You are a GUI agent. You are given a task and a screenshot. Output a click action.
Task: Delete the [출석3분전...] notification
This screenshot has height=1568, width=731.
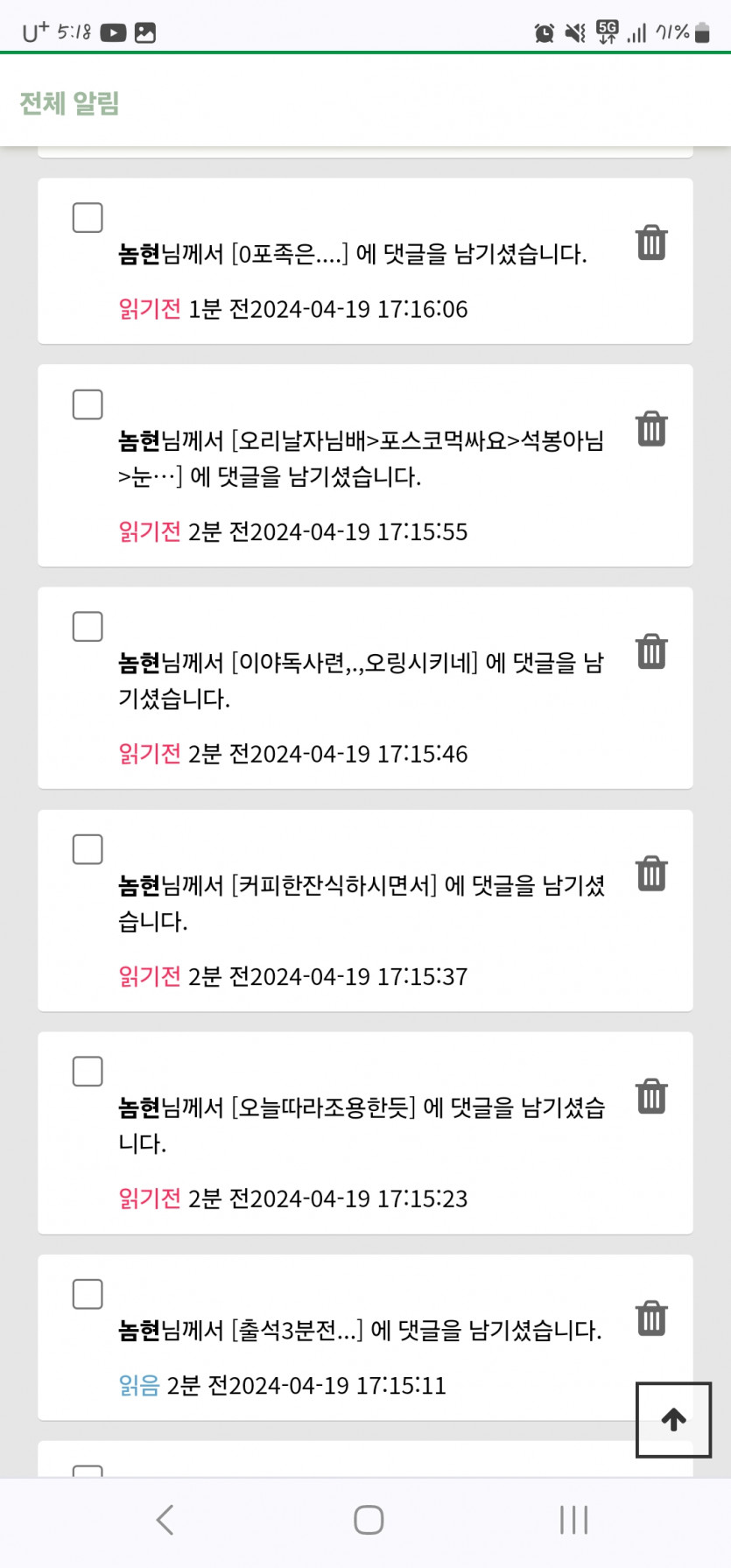(x=651, y=1318)
